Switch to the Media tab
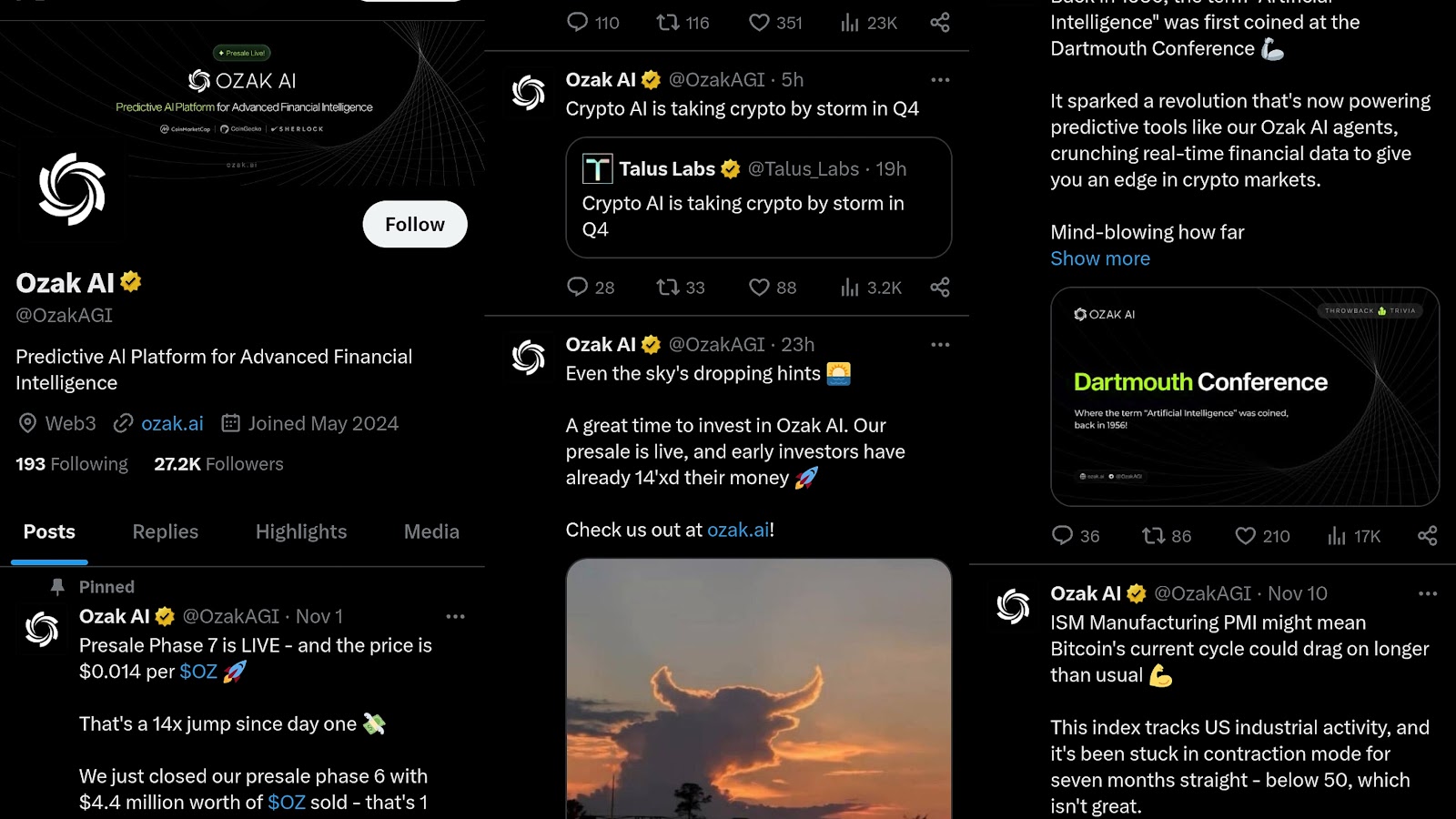The width and height of the screenshot is (1456, 819). [x=431, y=531]
